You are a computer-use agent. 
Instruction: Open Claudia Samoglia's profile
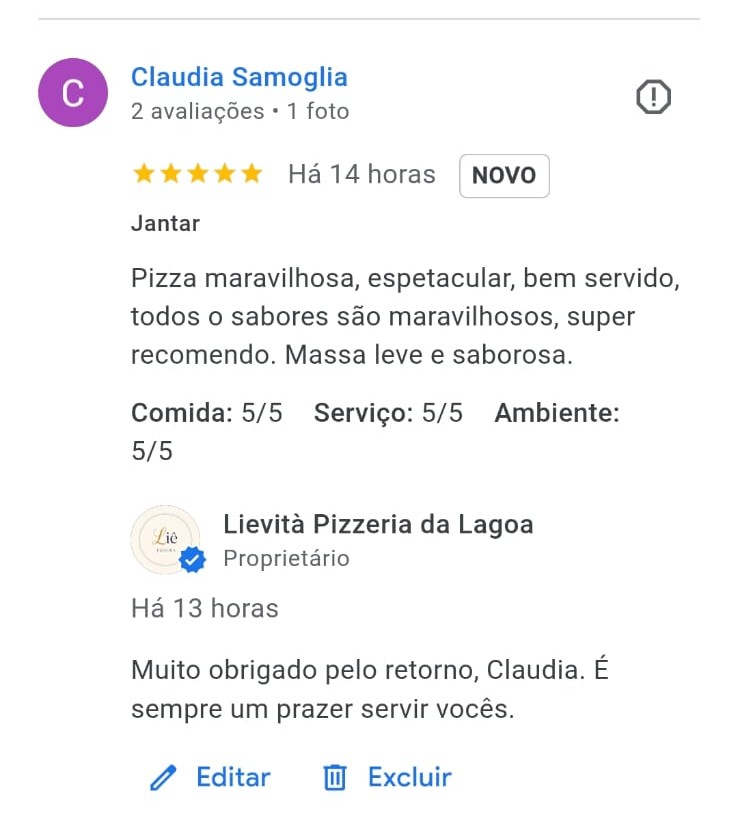tap(239, 77)
